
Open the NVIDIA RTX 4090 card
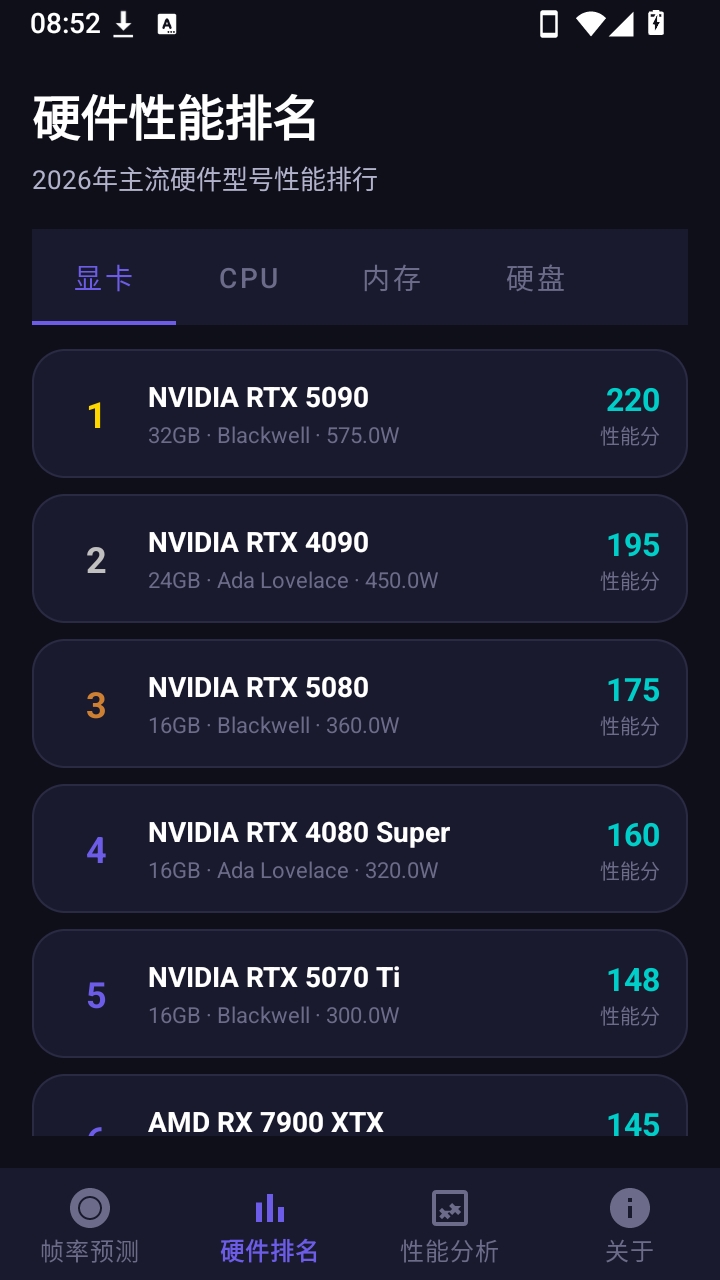point(360,558)
